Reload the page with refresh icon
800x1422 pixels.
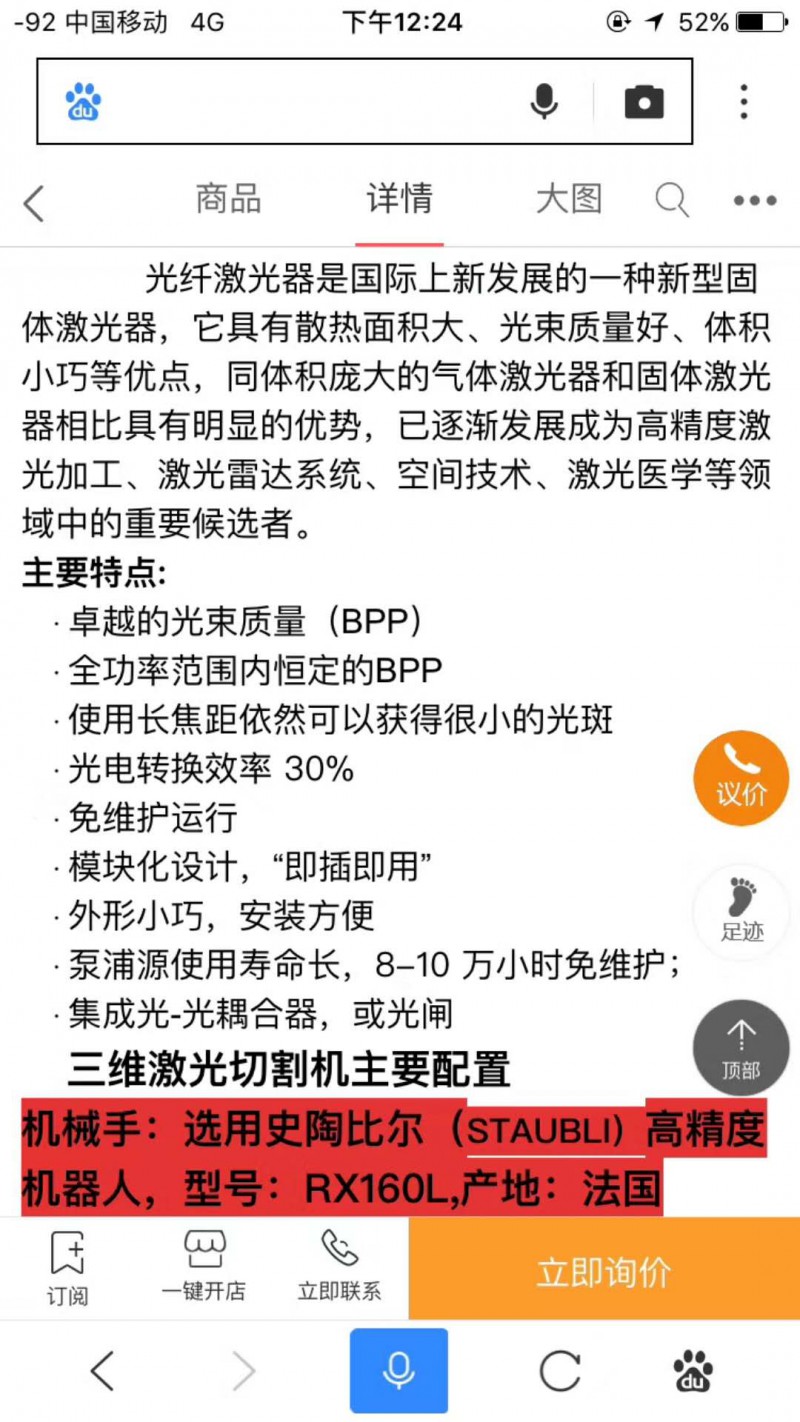pos(559,1370)
